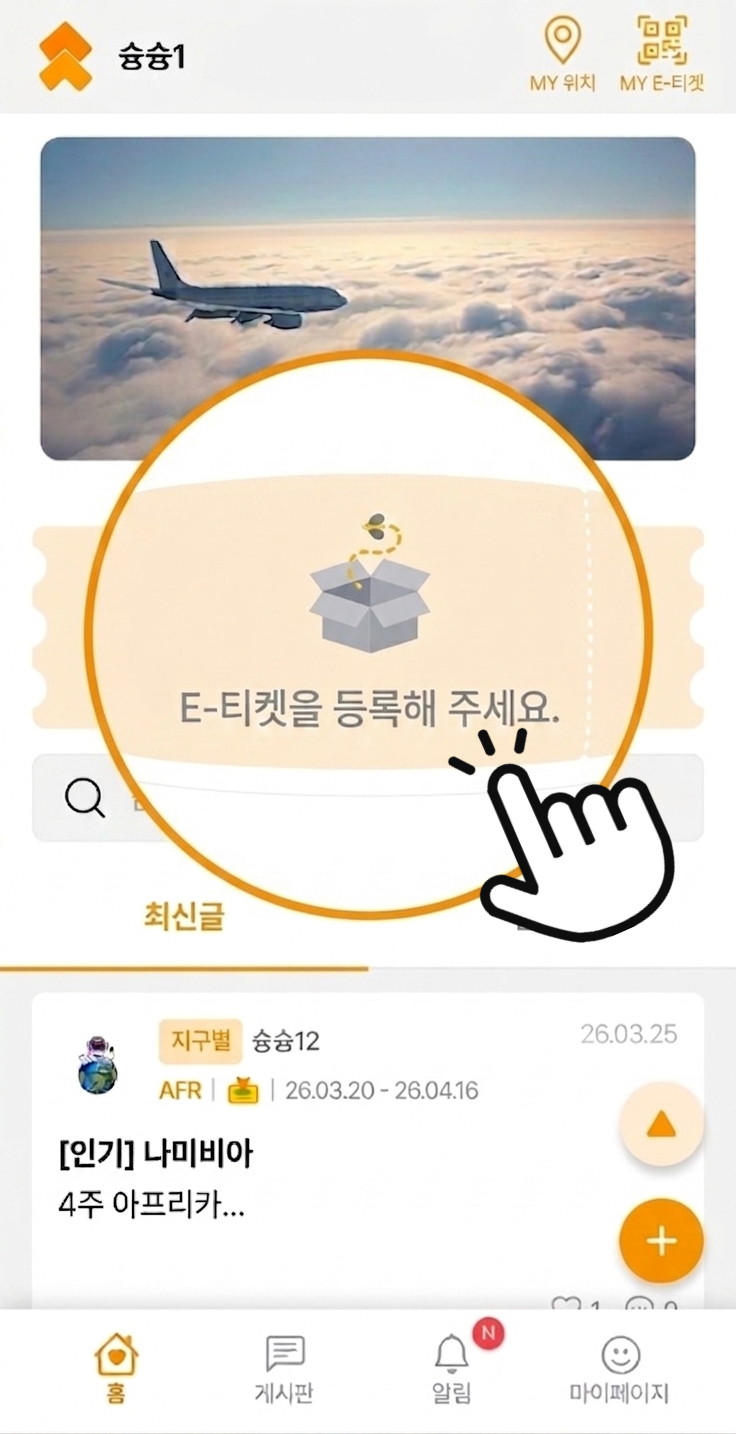Open MY E-티켓 QR code icon
This screenshot has height=1434, width=736.
tap(663, 44)
